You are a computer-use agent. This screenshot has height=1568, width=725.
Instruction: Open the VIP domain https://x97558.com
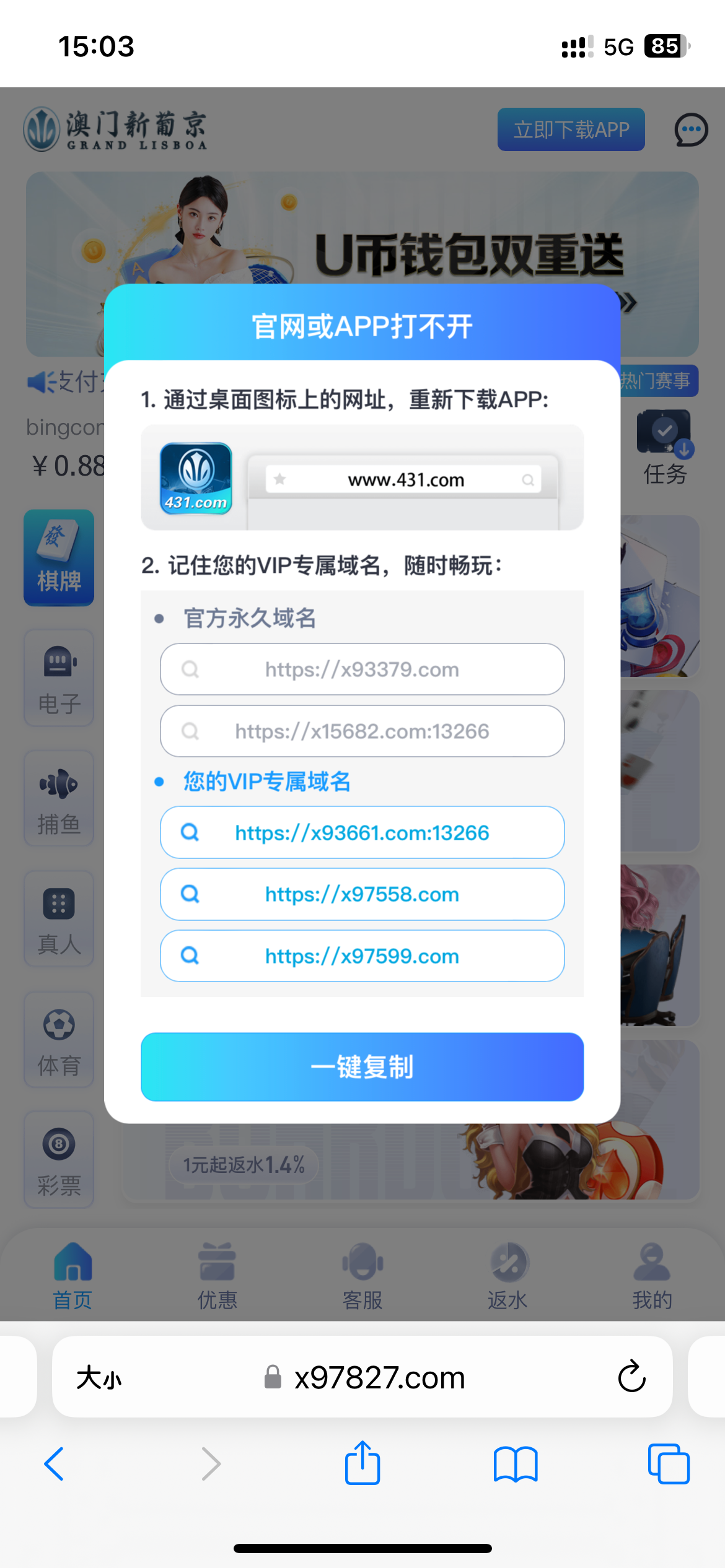click(x=362, y=894)
